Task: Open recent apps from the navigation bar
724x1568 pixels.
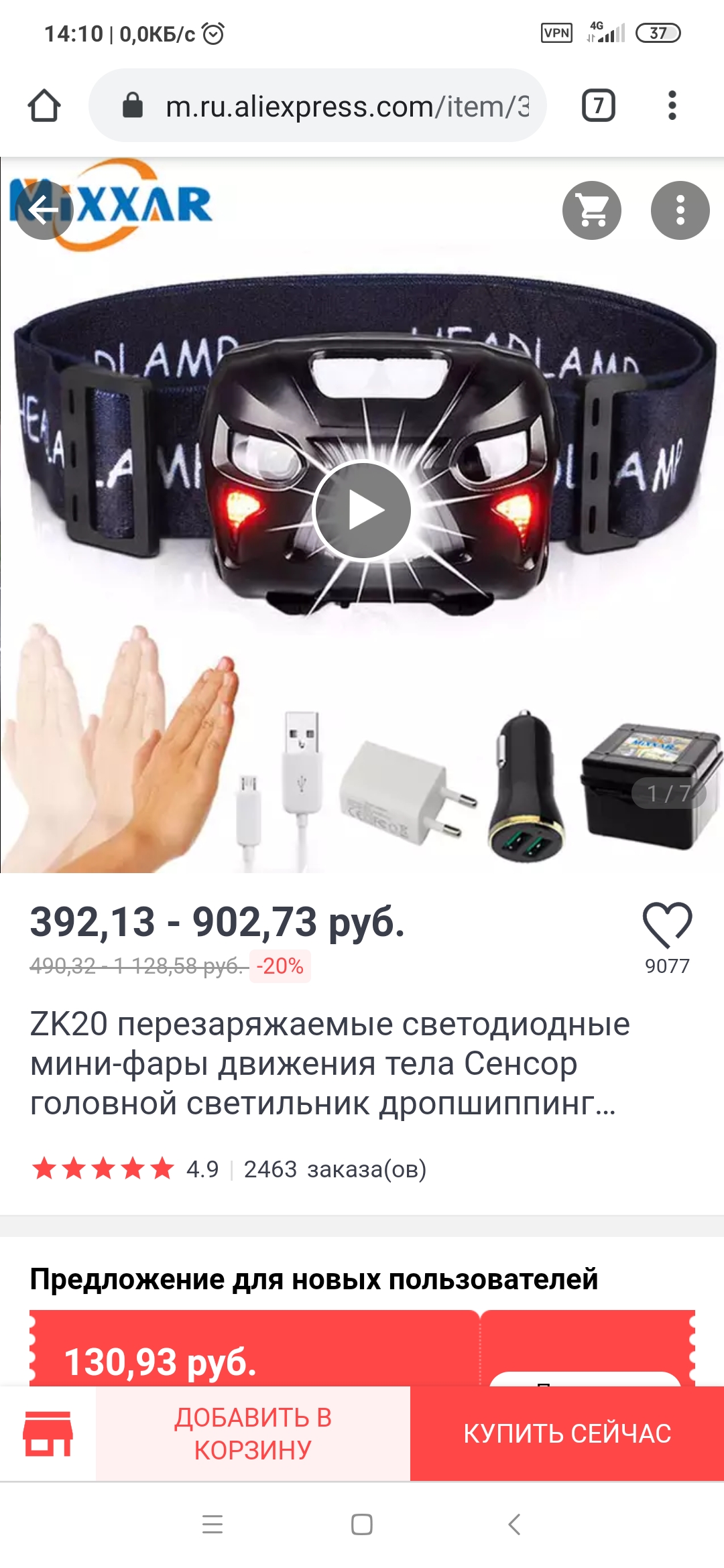Action: tap(213, 1524)
